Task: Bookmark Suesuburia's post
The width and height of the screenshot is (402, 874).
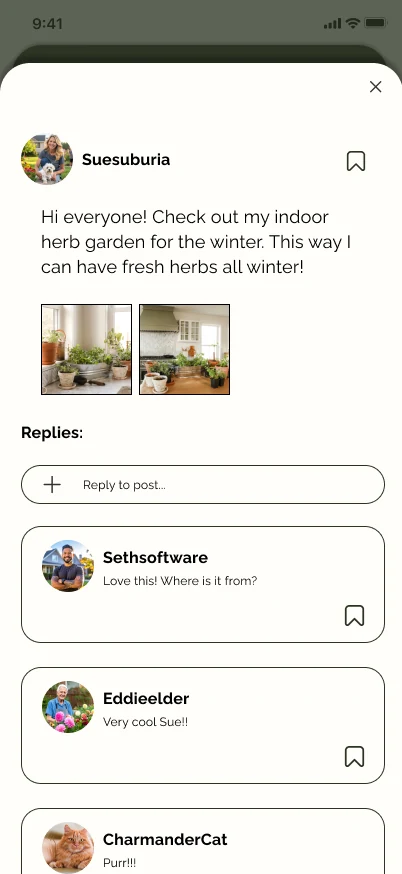Action: (x=356, y=161)
